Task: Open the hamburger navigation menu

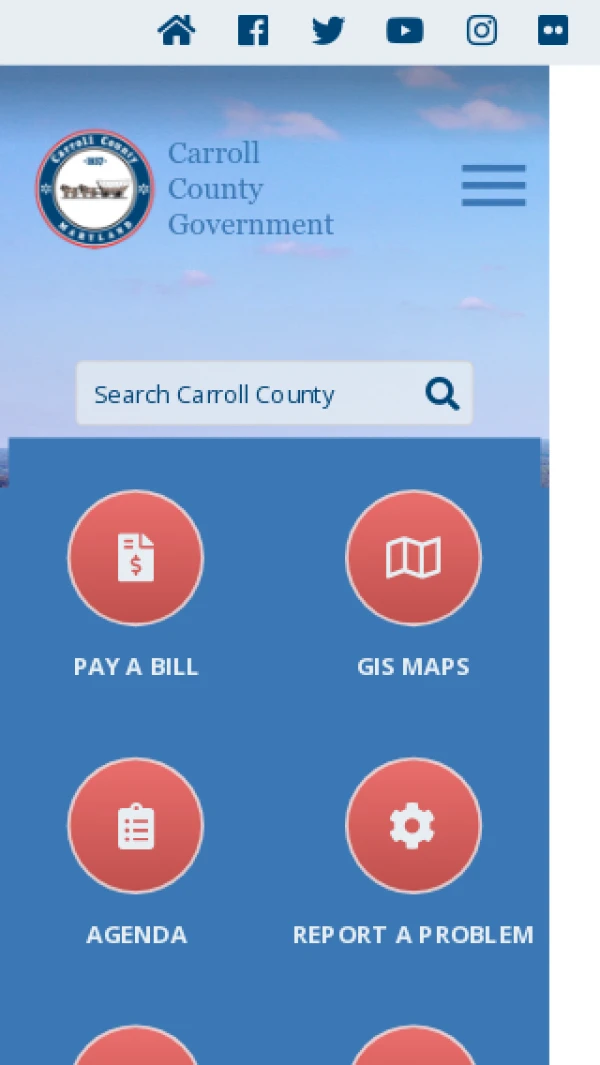Action: click(x=493, y=186)
